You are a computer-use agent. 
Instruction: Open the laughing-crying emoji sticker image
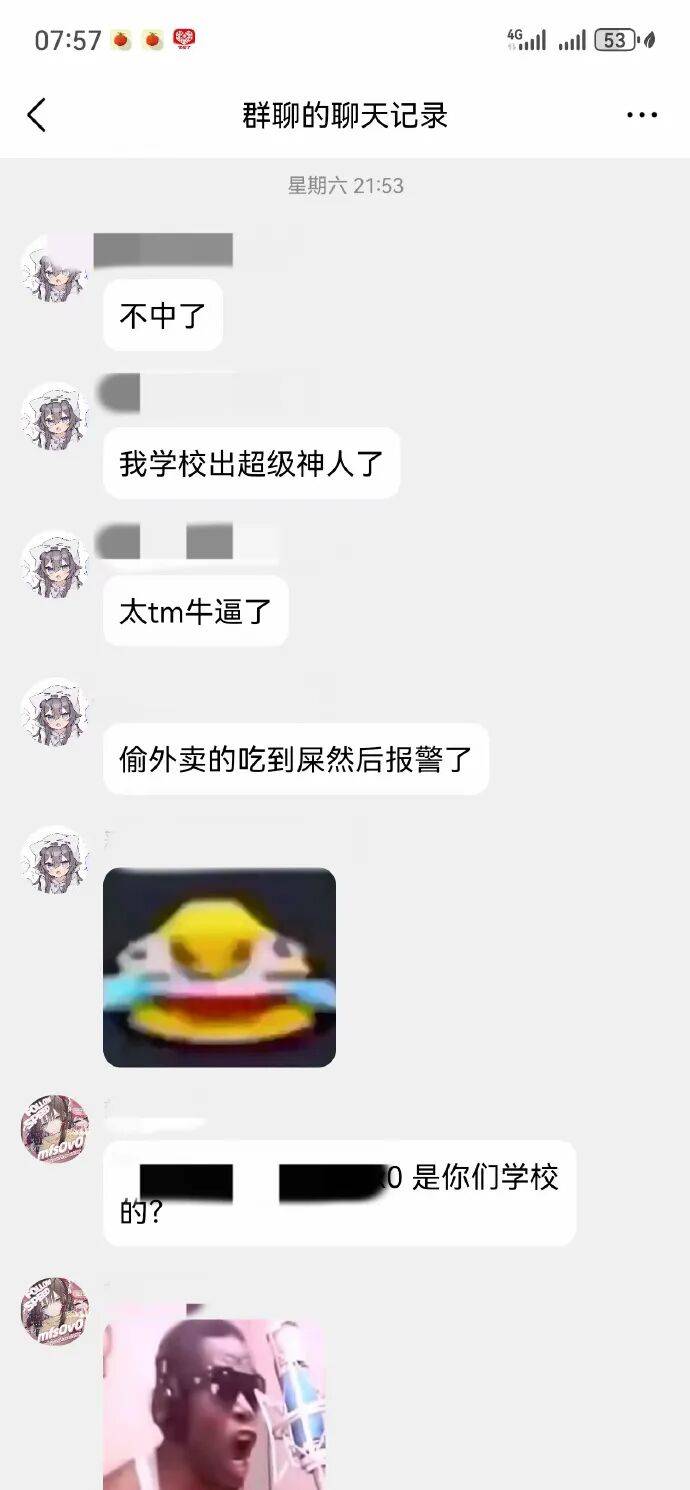pos(219,967)
